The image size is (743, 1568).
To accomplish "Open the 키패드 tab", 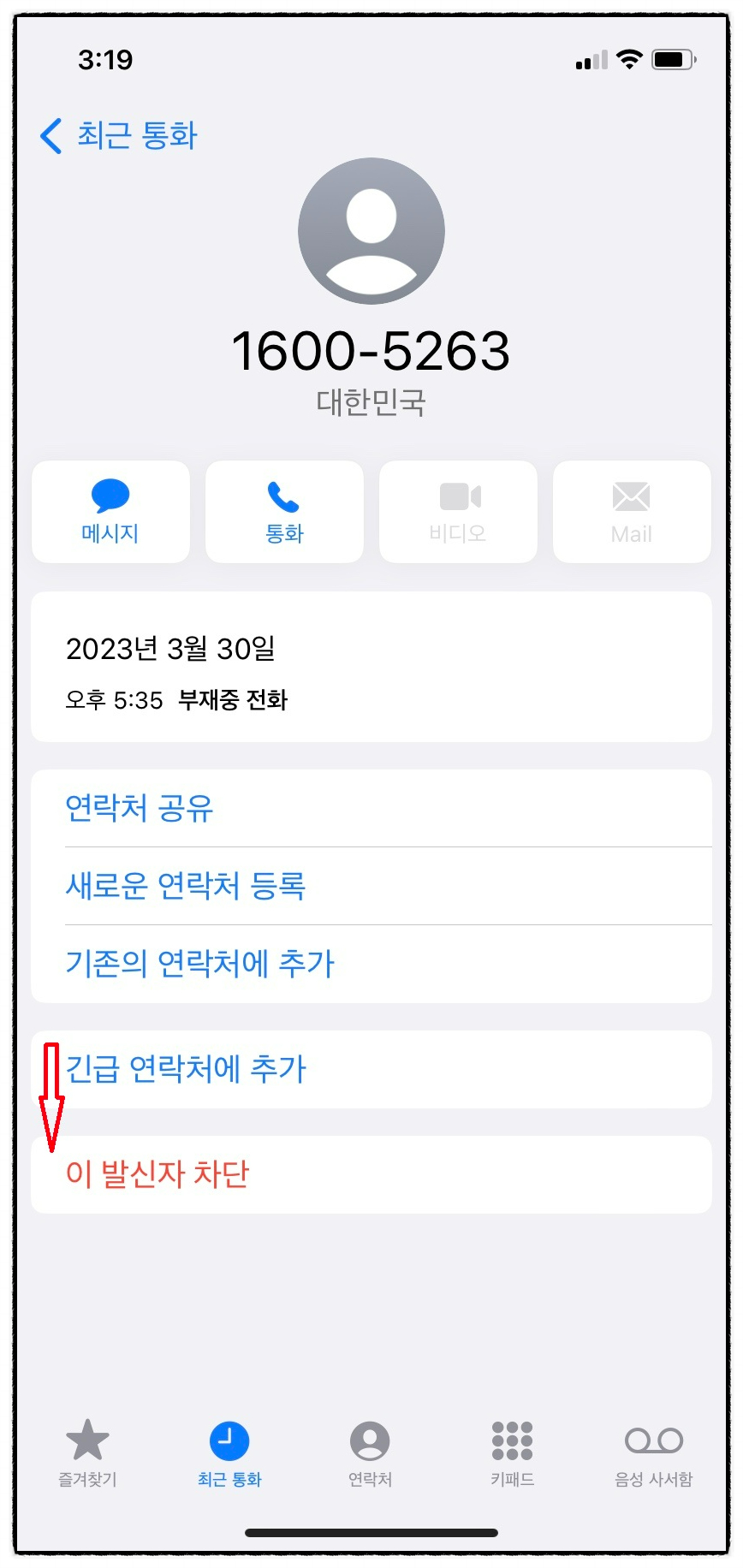I will tap(512, 1453).
